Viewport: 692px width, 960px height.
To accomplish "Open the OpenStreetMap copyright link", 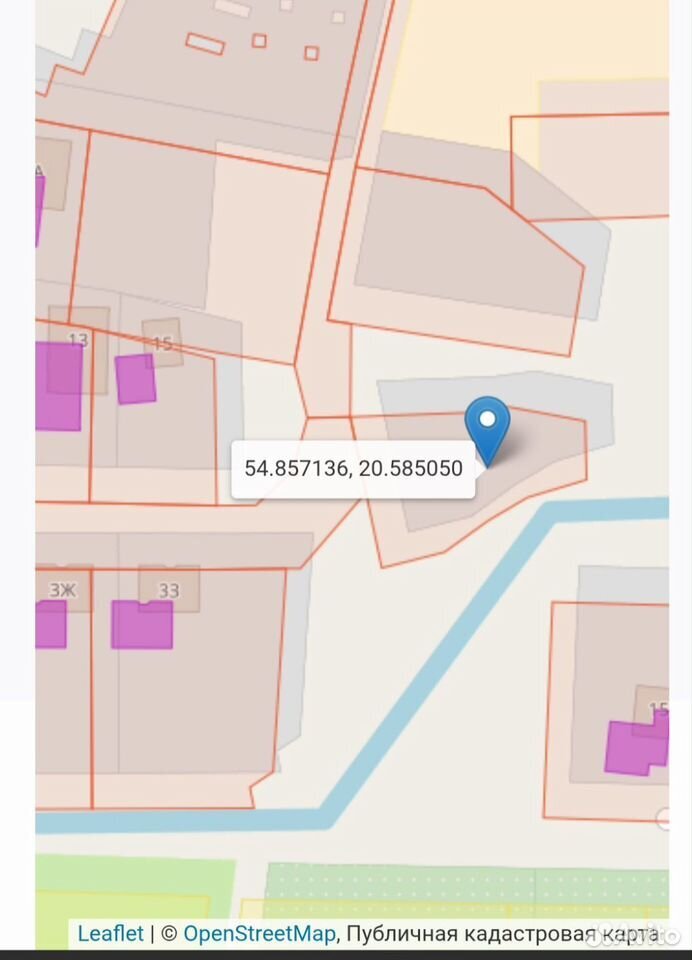I will click(x=259, y=934).
